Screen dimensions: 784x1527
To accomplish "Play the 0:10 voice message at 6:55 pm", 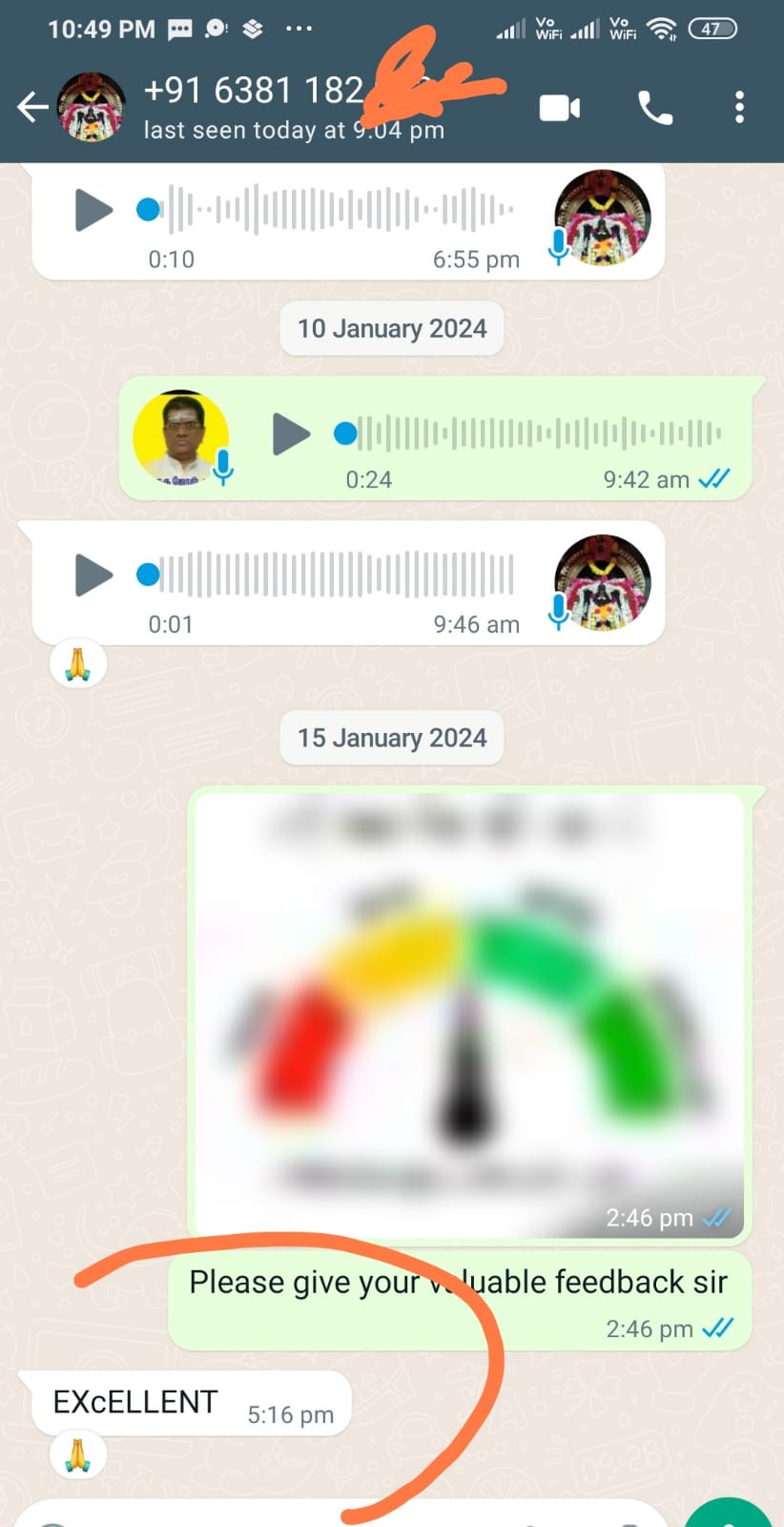I will [93, 210].
